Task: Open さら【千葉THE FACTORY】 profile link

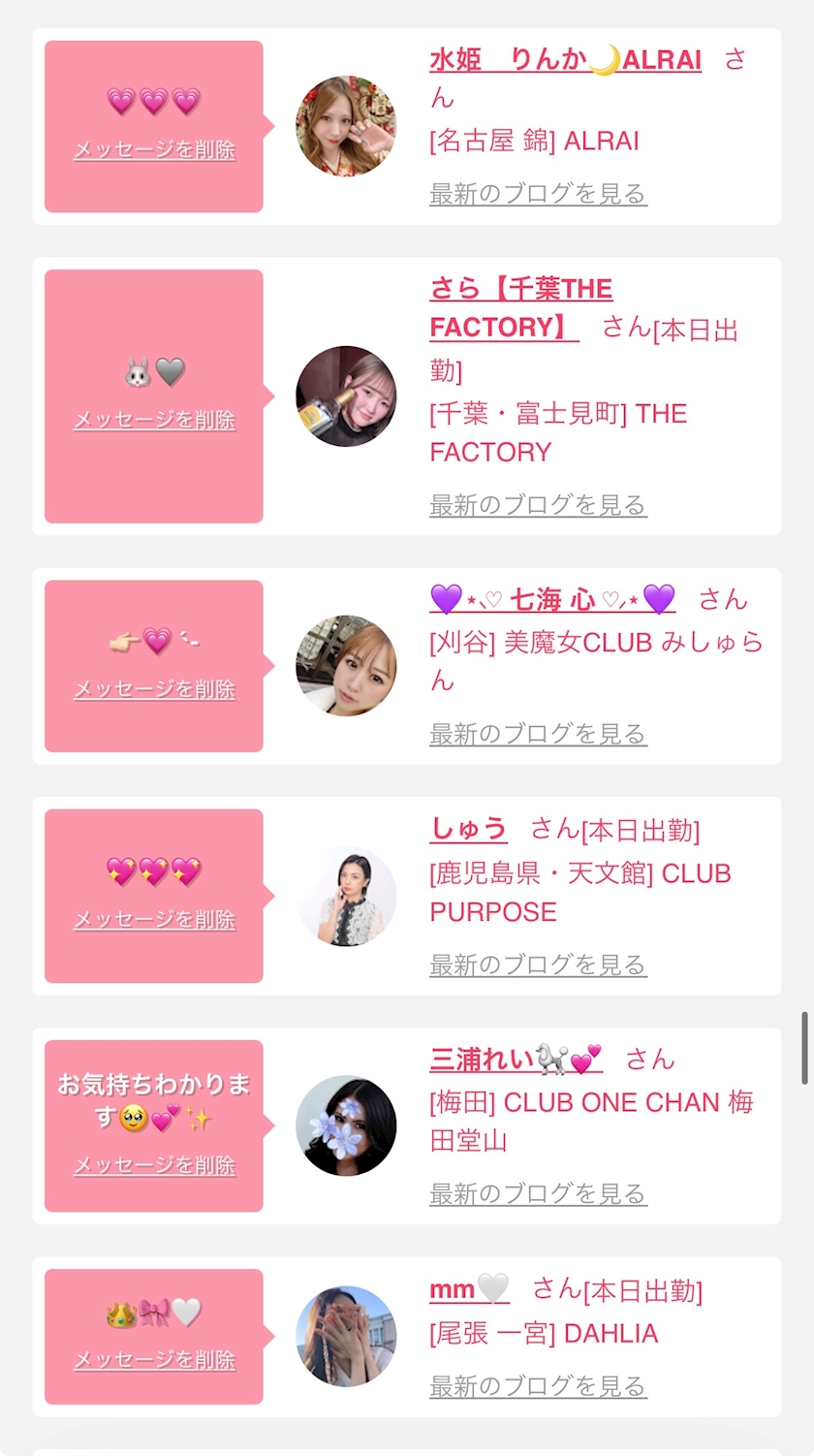Action: click(x=520, y=308)
